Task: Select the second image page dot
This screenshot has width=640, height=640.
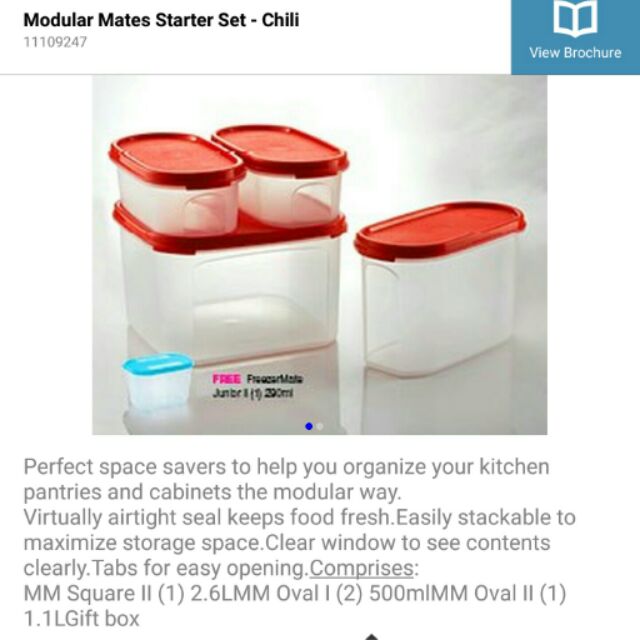Action: point(320,426)
